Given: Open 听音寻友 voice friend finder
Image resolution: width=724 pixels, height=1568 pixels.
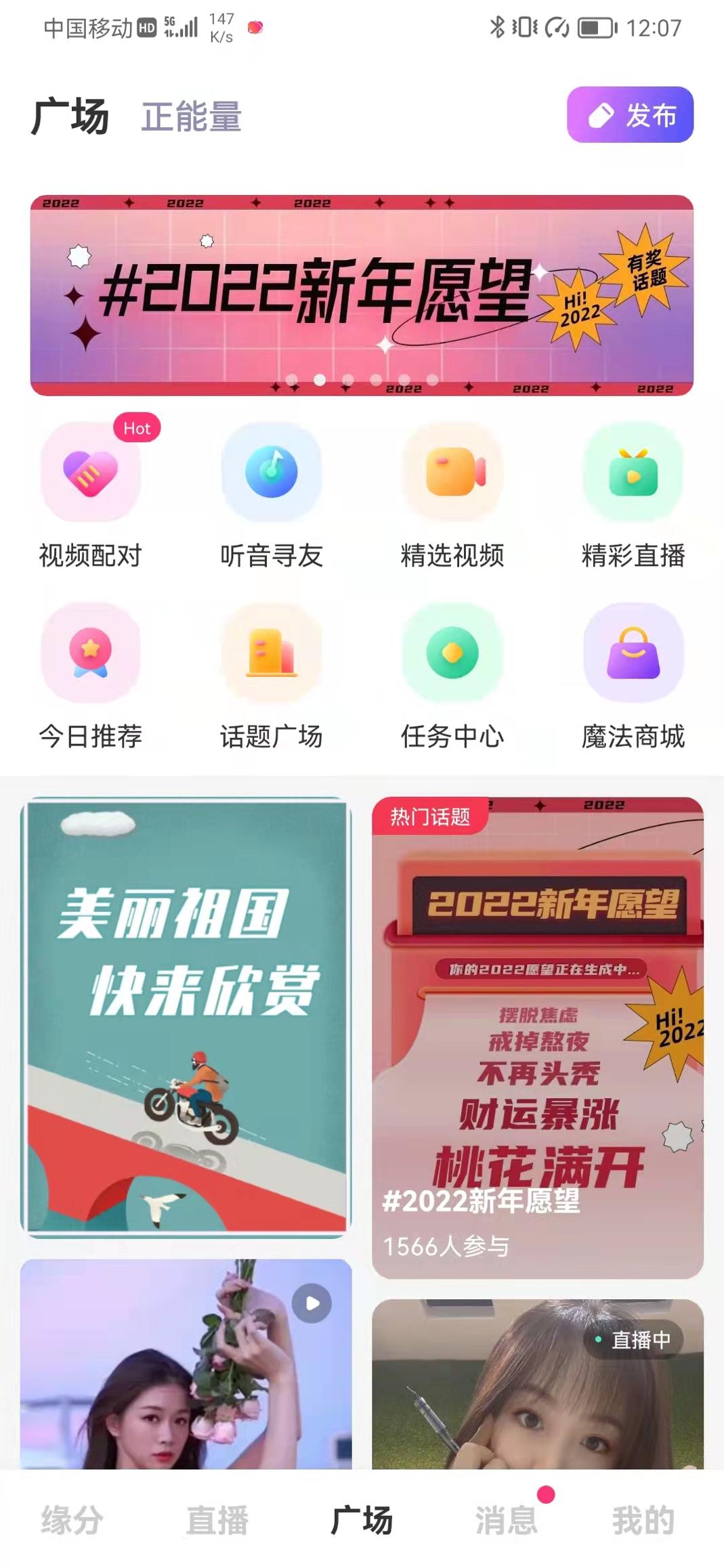Looking at the screenshot, I should [272, 473].
